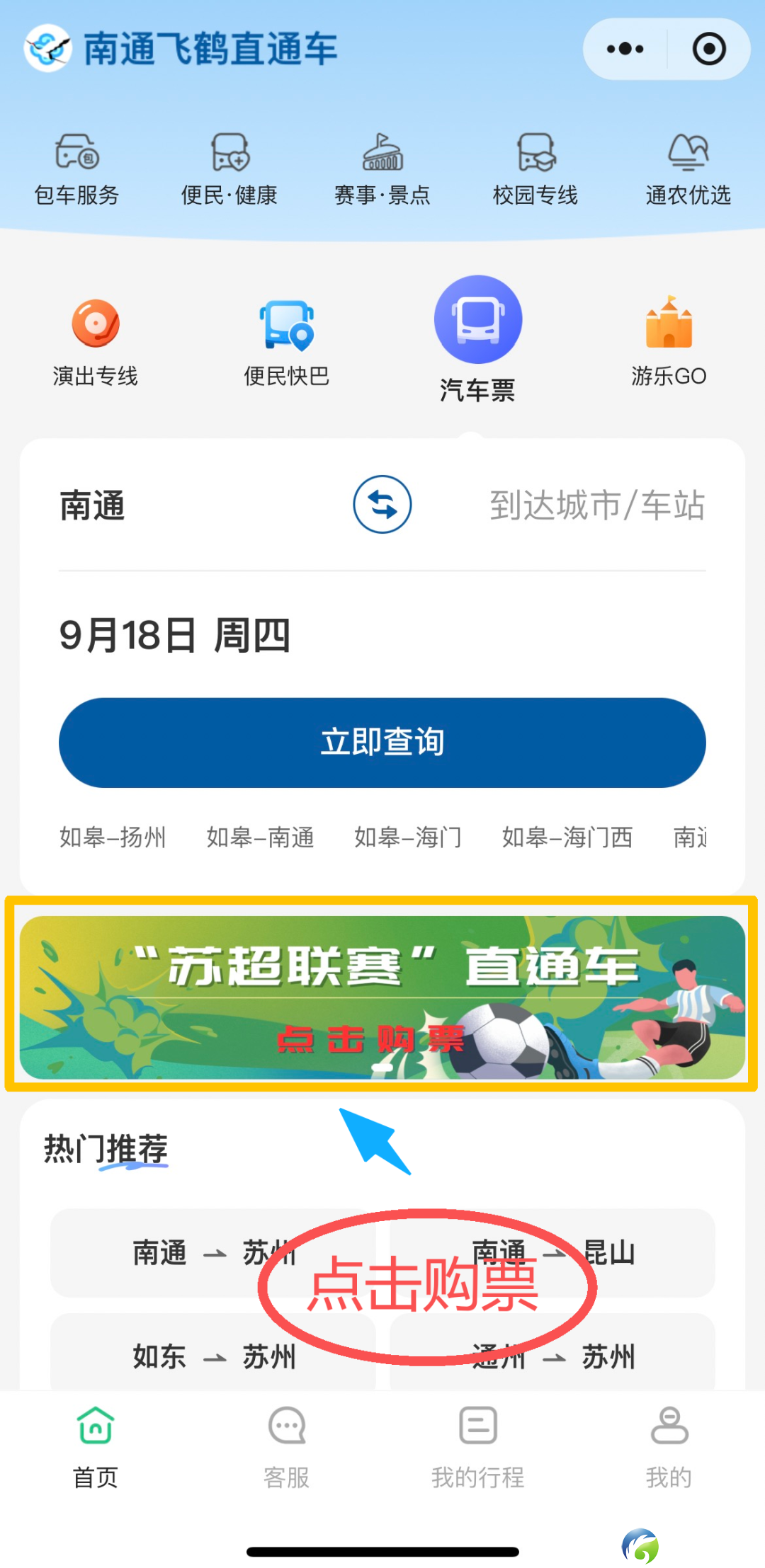This screenshot has width=765, height=1568.
Task: Pick the 如皋–扬州 quick route
Action: tap(113, 837)
